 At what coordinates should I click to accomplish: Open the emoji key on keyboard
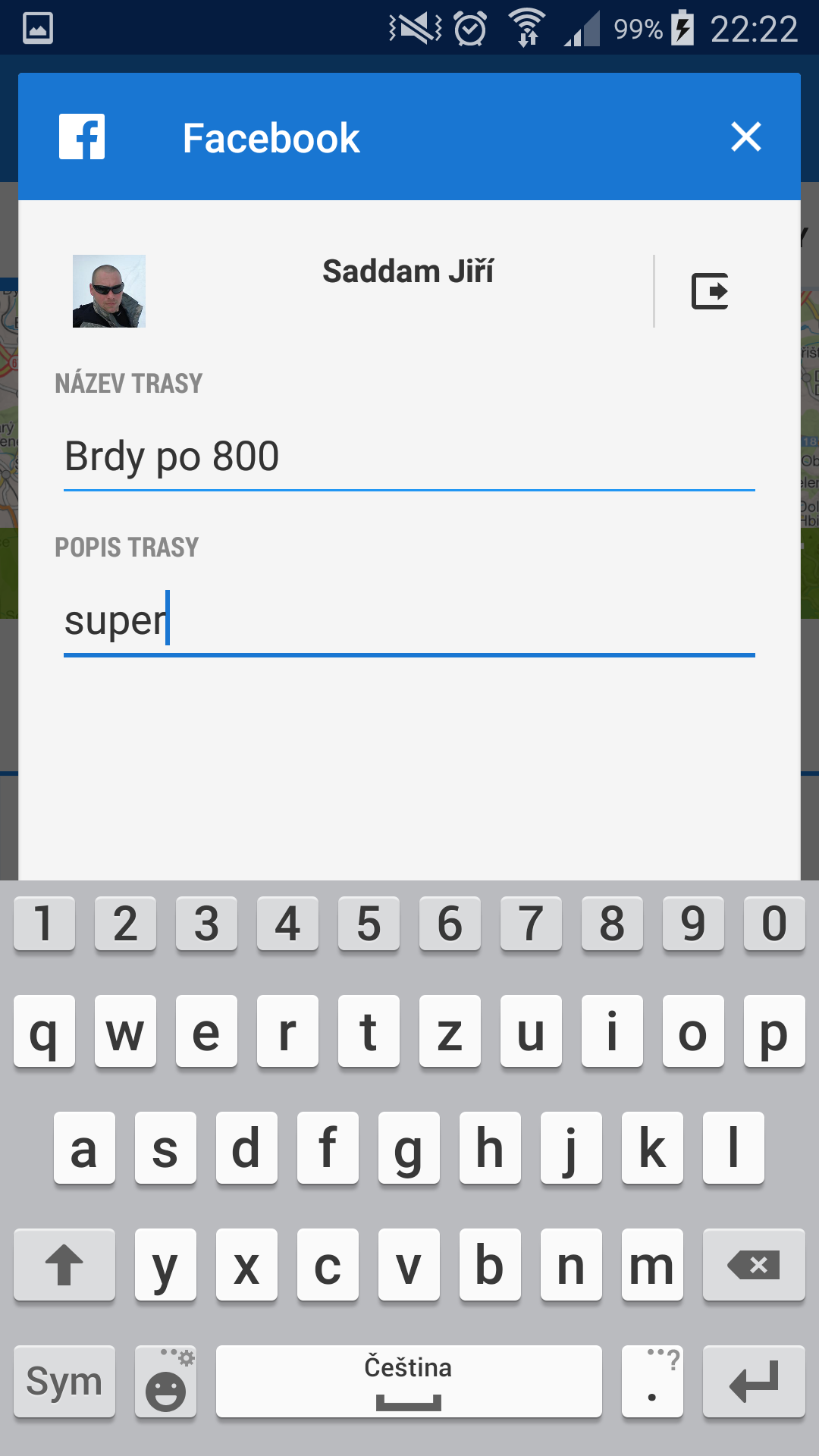[165, 1382]
